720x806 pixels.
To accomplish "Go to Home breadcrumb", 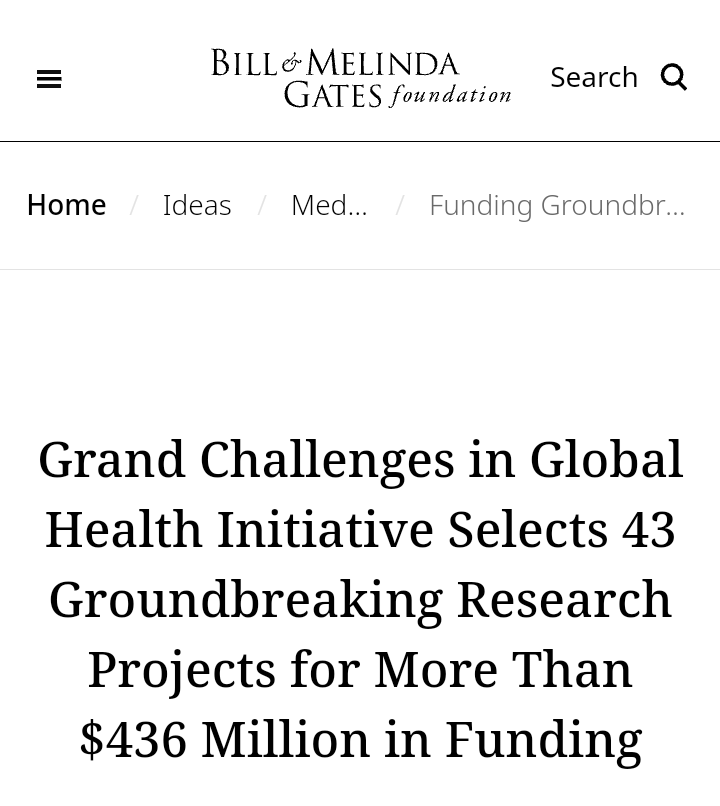I will (66, 204).
